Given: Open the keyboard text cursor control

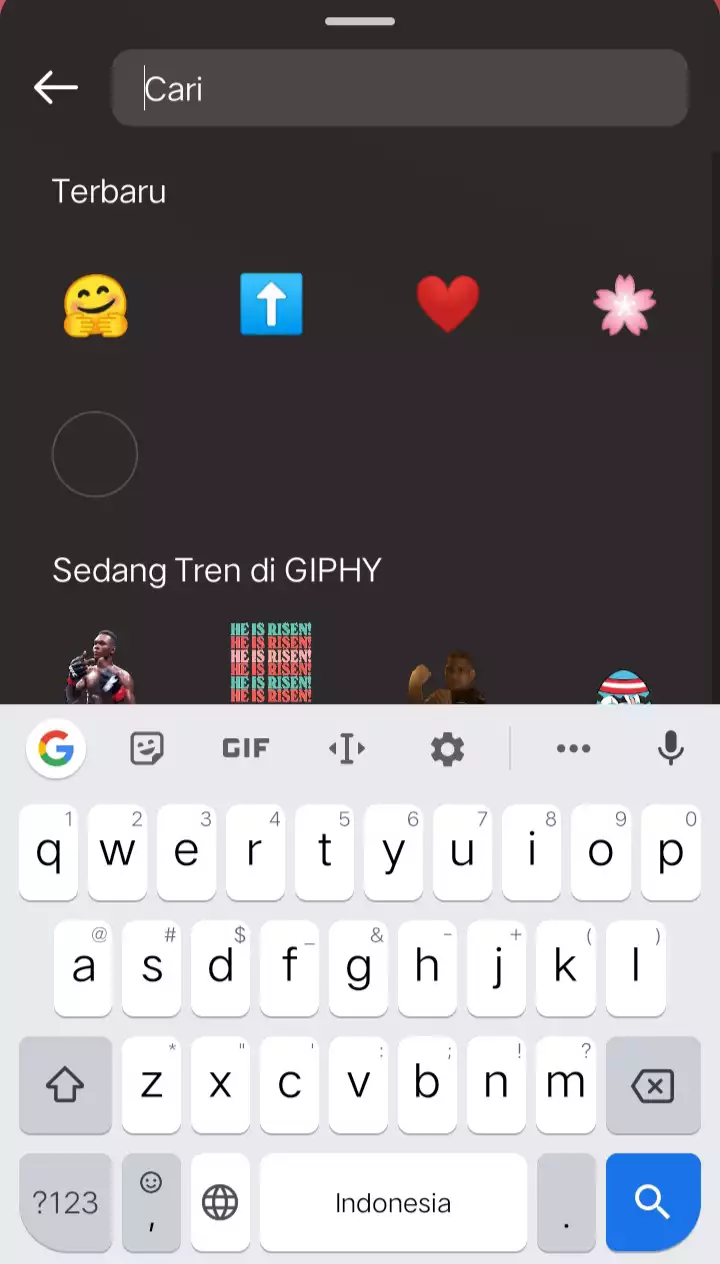Looking at the screenshot, I should pos(347,748).
